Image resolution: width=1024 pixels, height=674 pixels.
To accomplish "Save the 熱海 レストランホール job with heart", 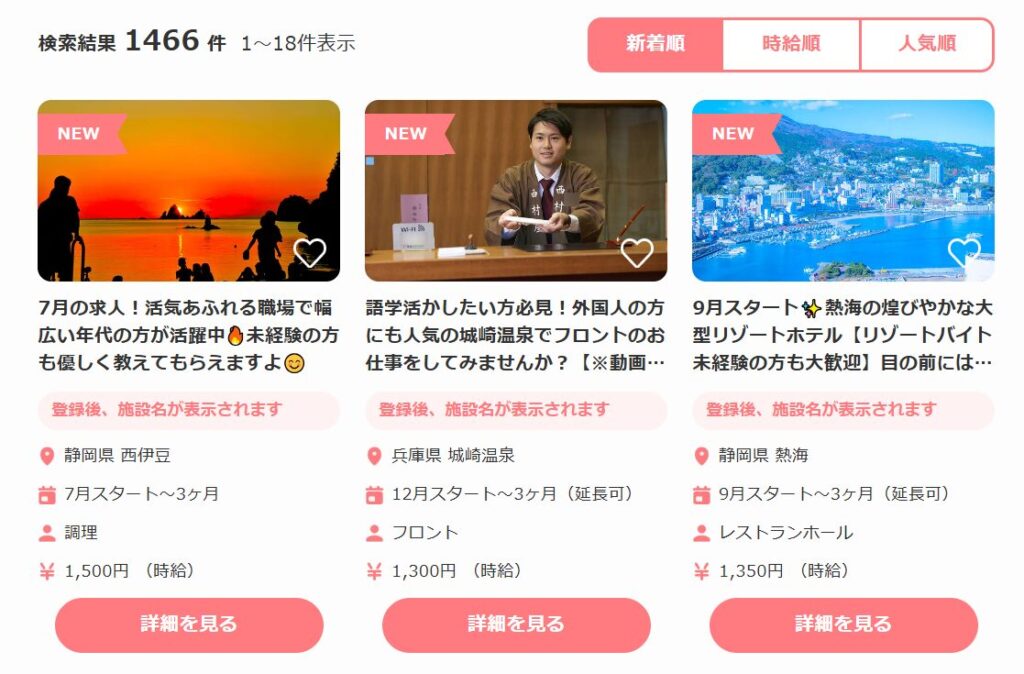I will [x=964, y=253].
